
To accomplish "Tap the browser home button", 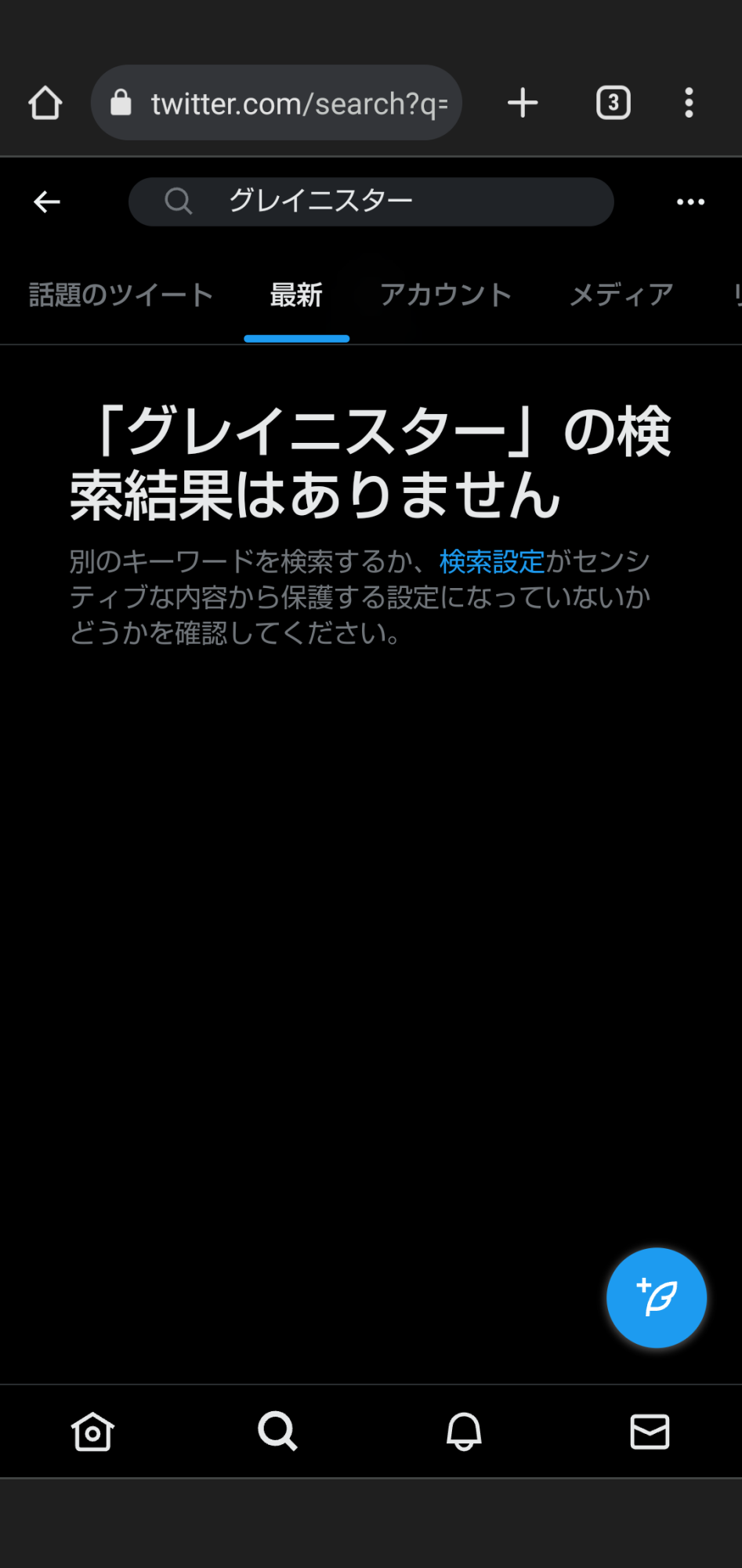I will click(x=45, y=103).
